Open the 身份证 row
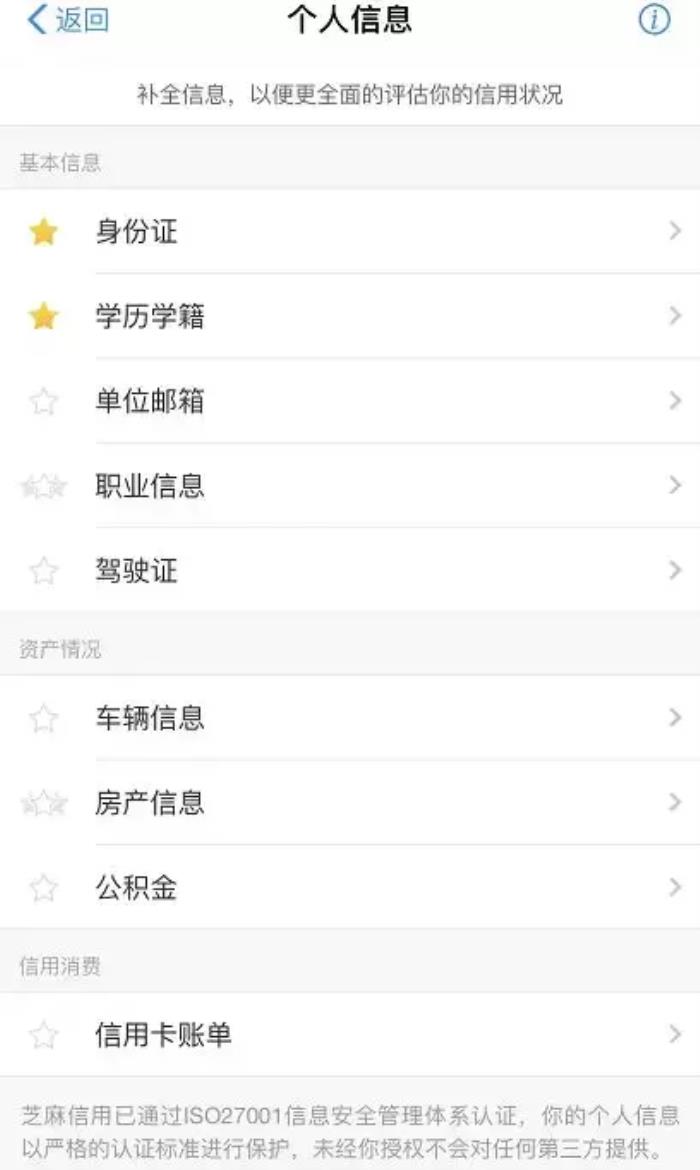This screenshot has width=700, height=1170. coord(350,232)
